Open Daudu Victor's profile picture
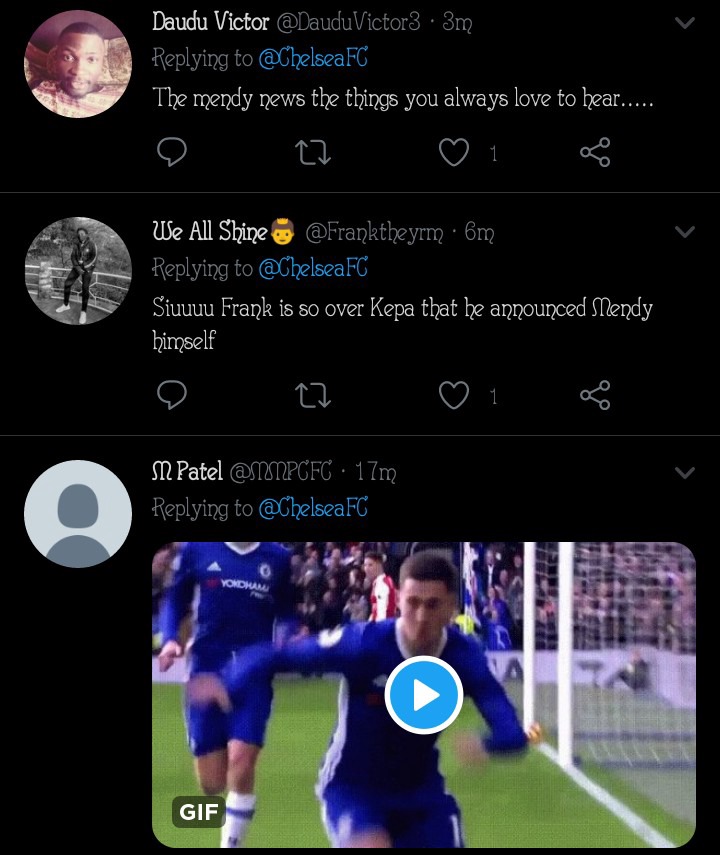The height and width of the screenshot is (855, 720). 78,64
